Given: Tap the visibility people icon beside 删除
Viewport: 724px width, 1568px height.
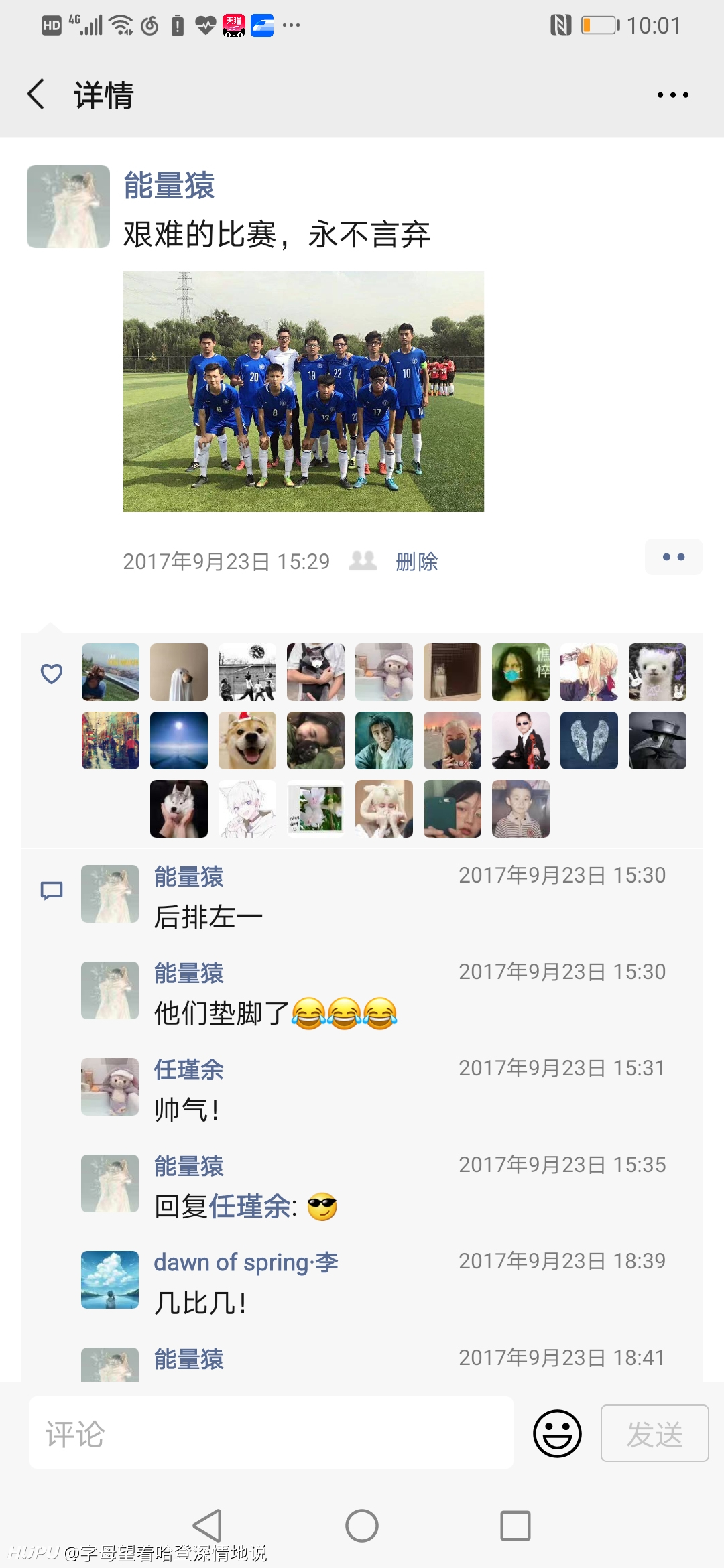Looking at the screenshot, I should point(363,560).
